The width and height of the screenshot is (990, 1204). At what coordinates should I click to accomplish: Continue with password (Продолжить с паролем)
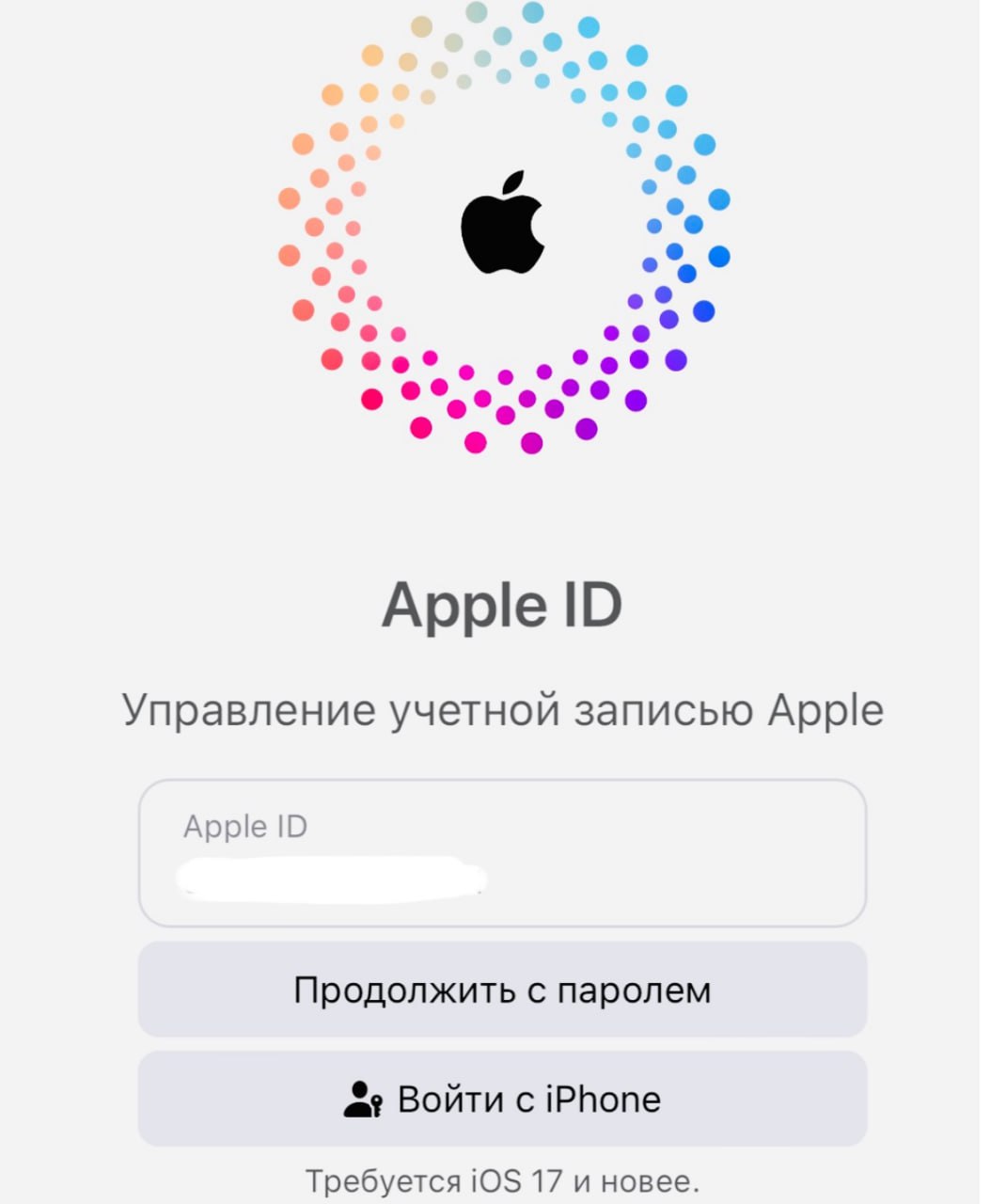(501, 990)
